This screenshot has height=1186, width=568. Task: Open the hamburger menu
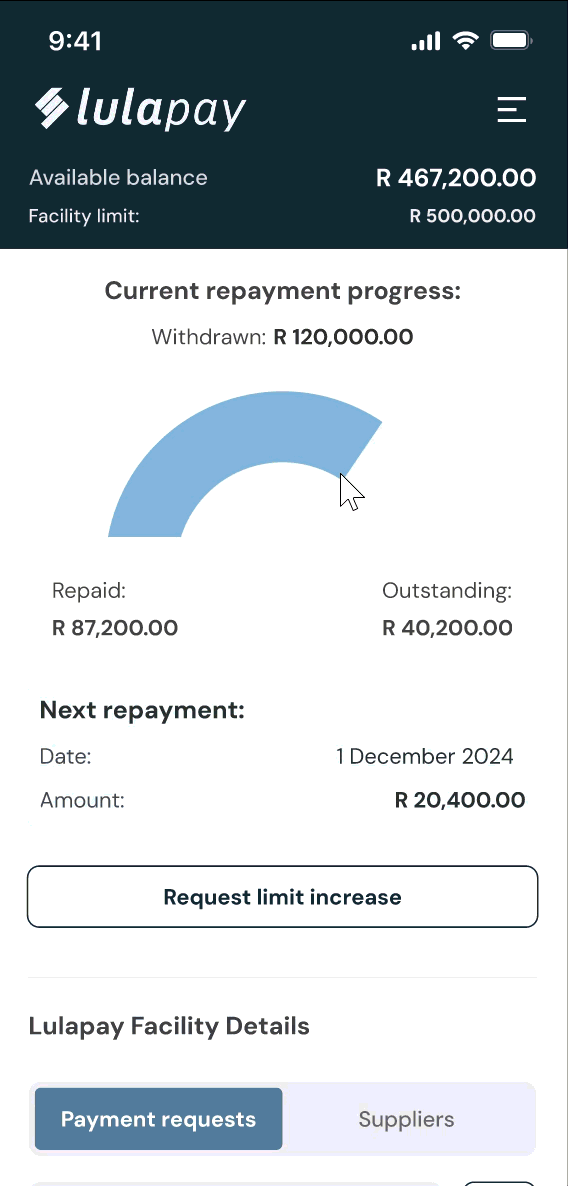(x=511, y=110)
